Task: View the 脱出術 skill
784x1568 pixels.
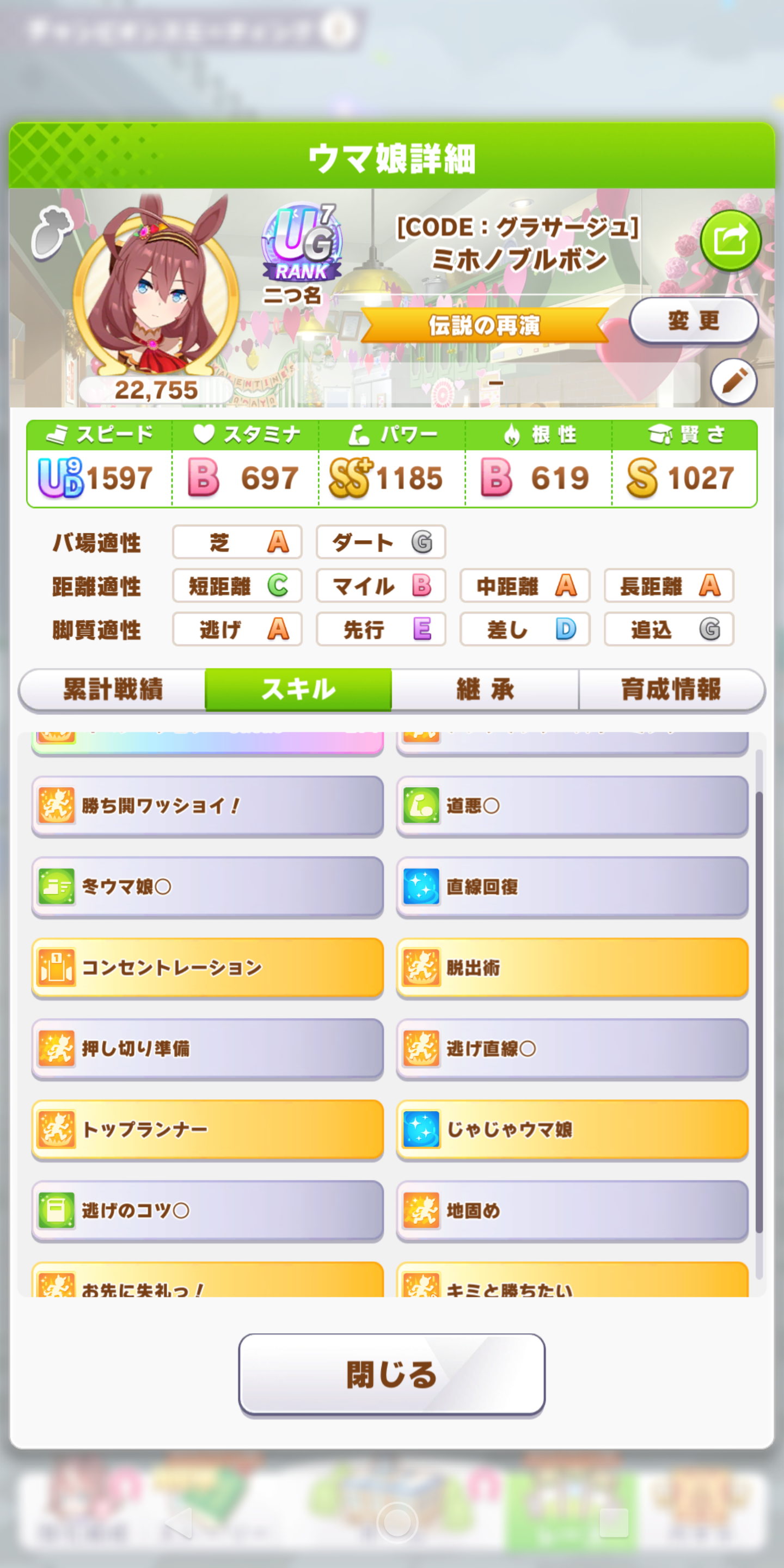Action: point(572,967)
